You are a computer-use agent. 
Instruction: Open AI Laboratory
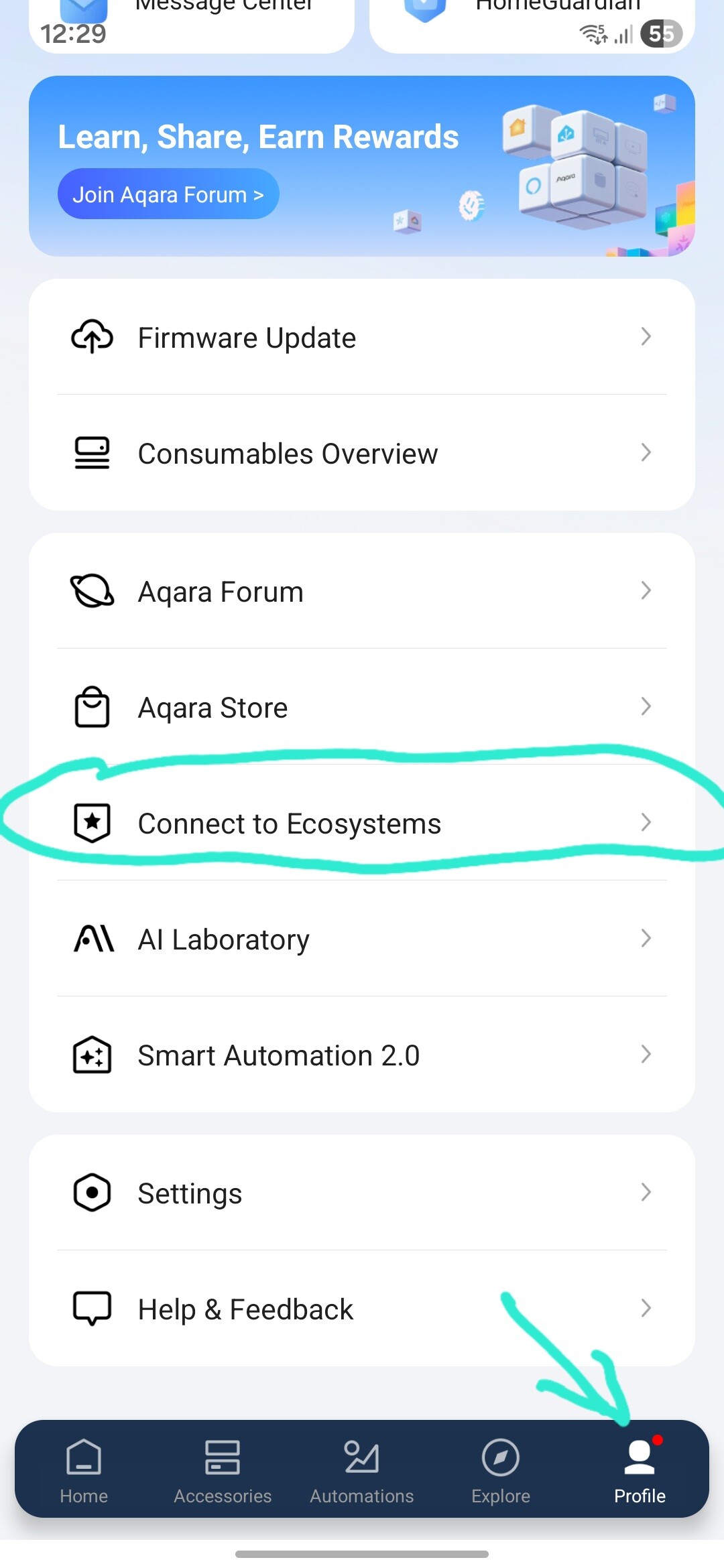(x=362, y=939)
